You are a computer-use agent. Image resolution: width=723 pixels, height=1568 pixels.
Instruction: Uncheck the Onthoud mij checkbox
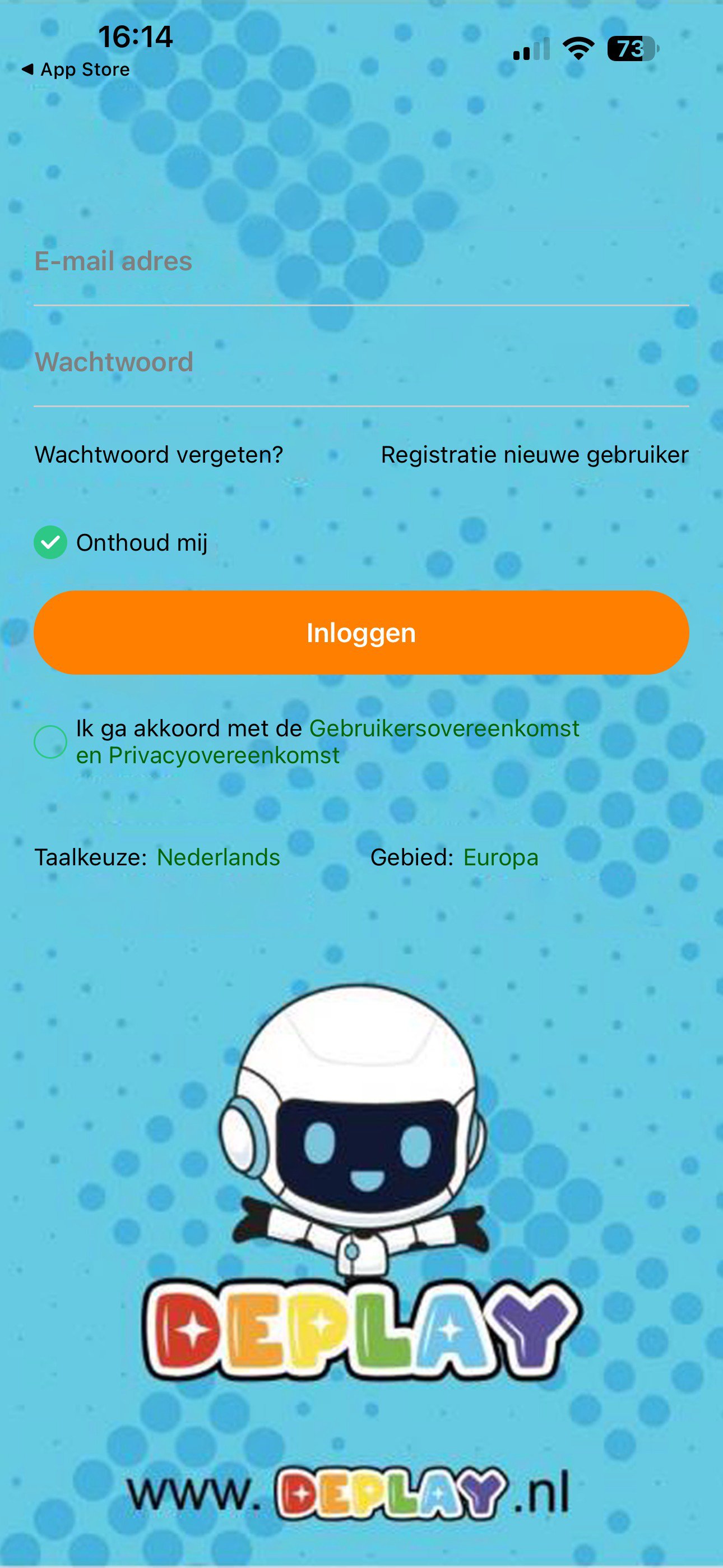coord(50,542)
